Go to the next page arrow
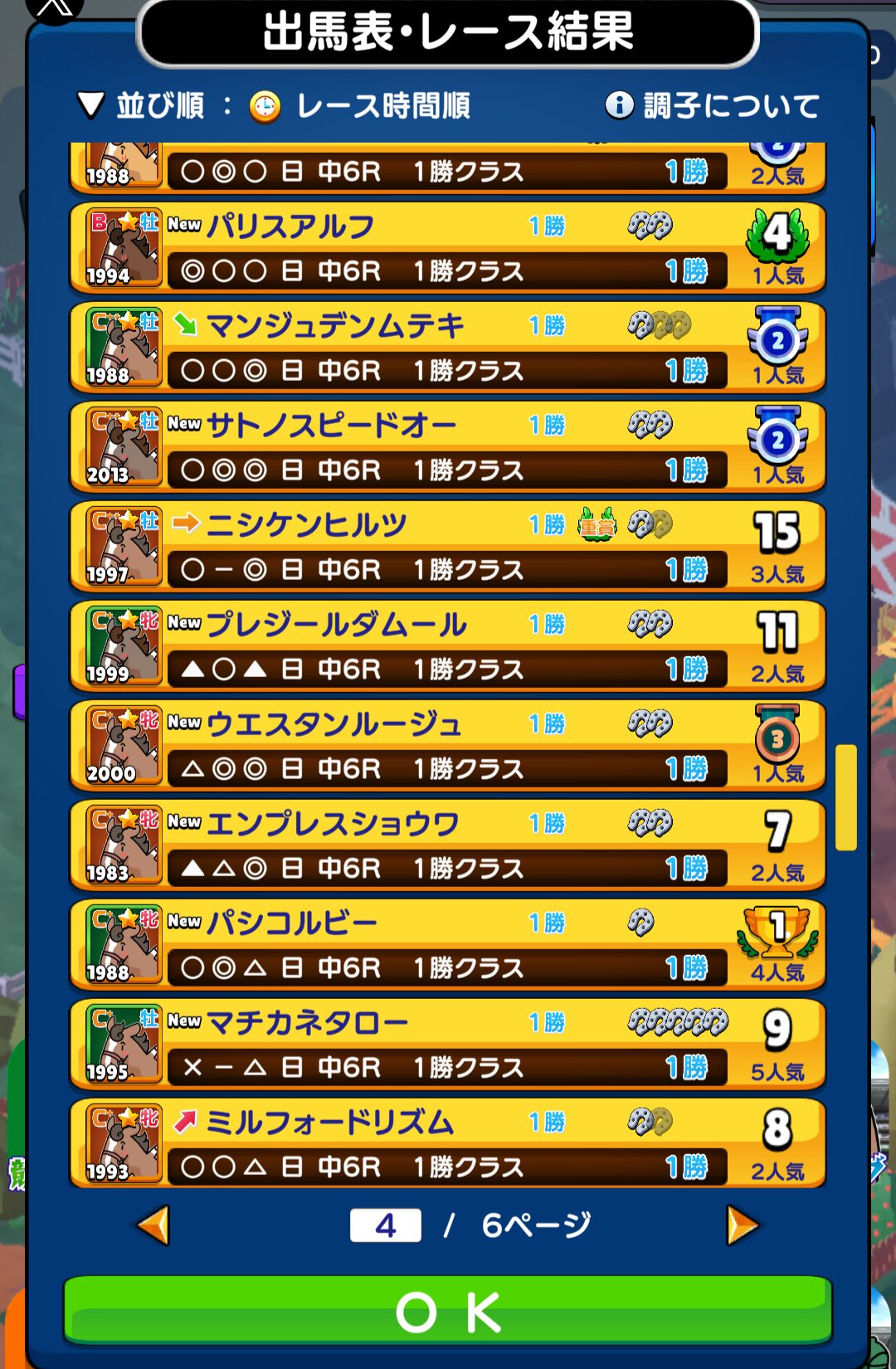 [742, 1225]
